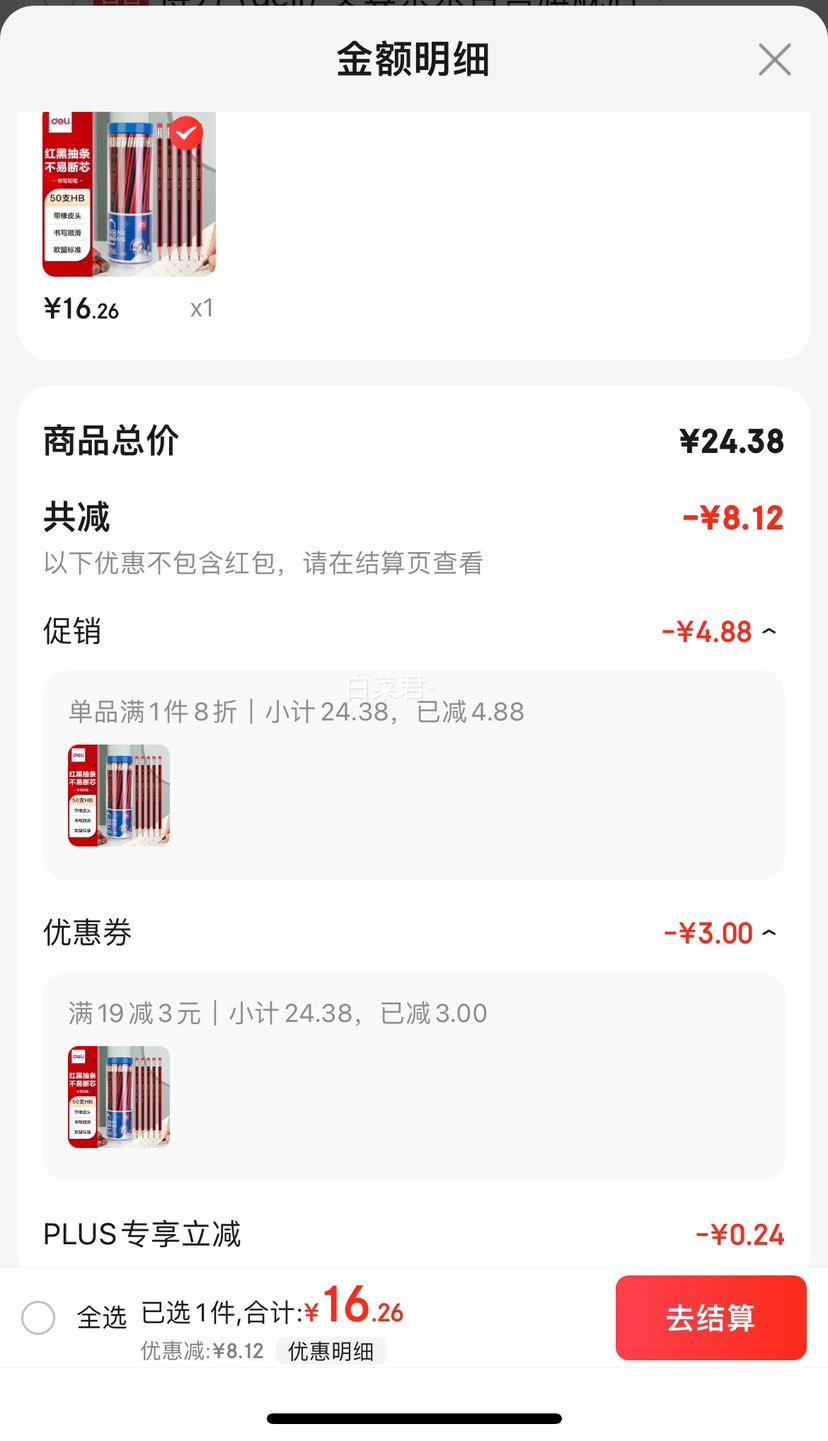Open the pencil thumbnail under 优惠券

[119, 1096]
